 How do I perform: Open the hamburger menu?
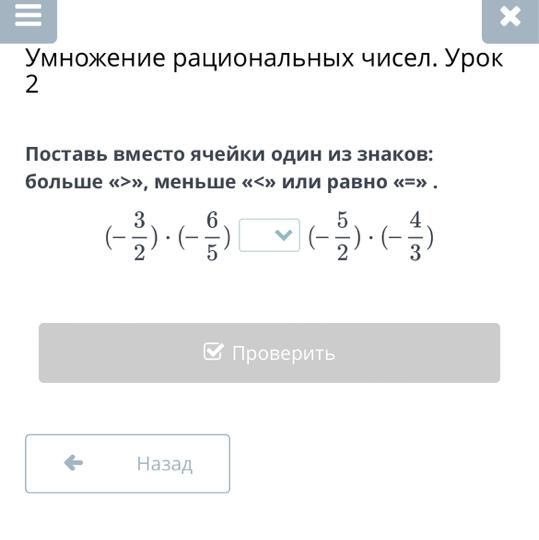coord(28,20)
